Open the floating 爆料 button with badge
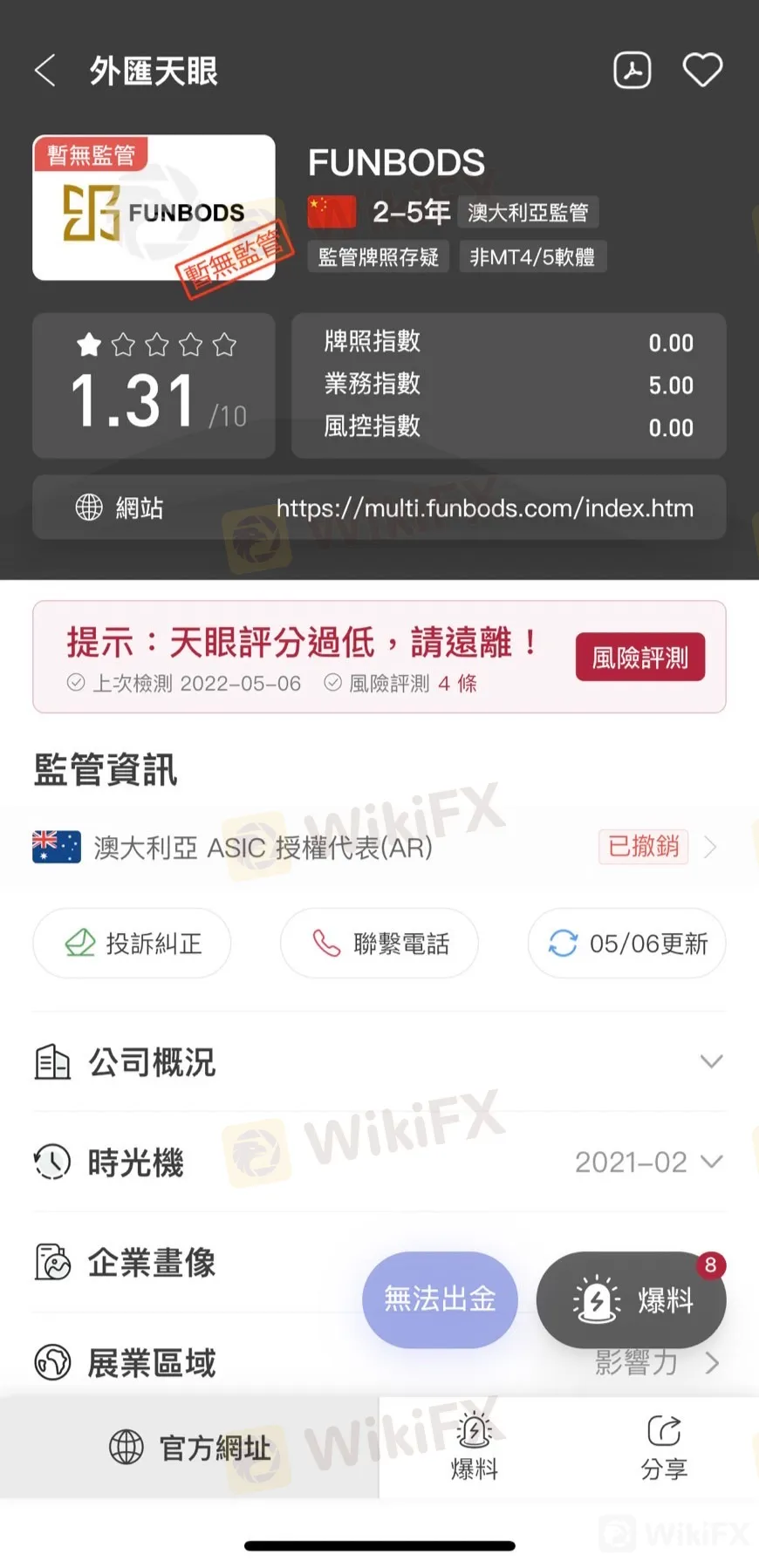 coord(631,1300)
